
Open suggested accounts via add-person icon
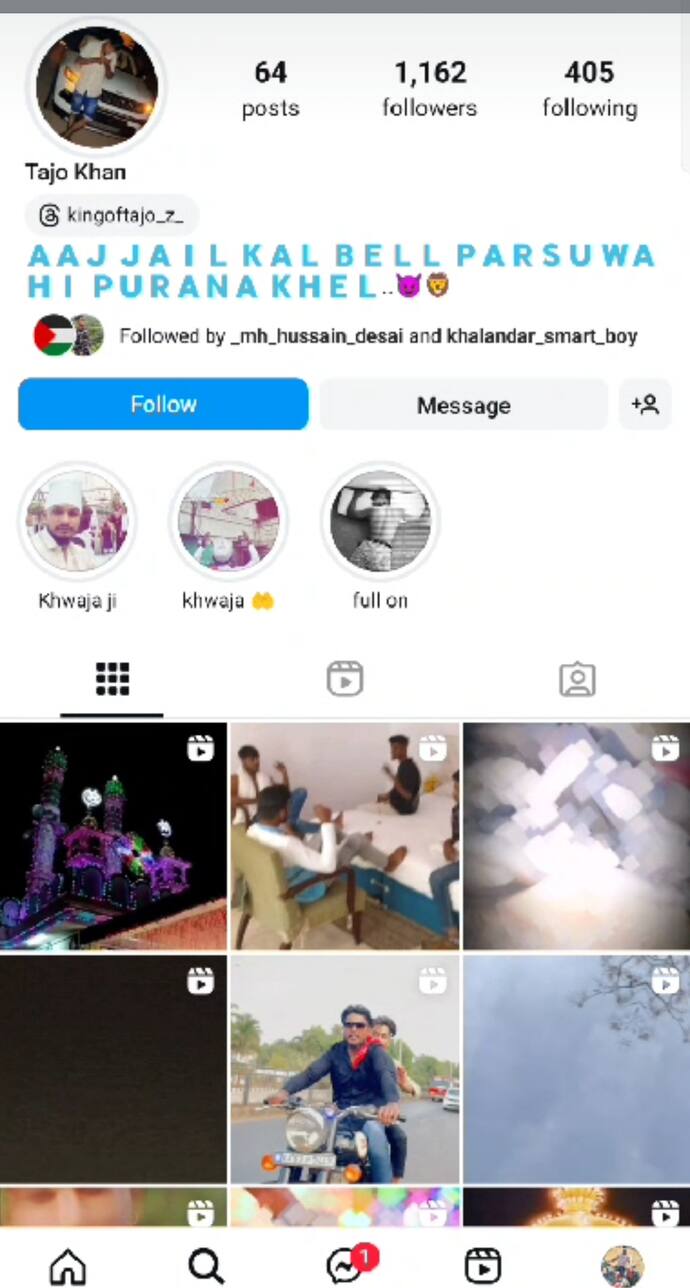(x=645, y=405)
